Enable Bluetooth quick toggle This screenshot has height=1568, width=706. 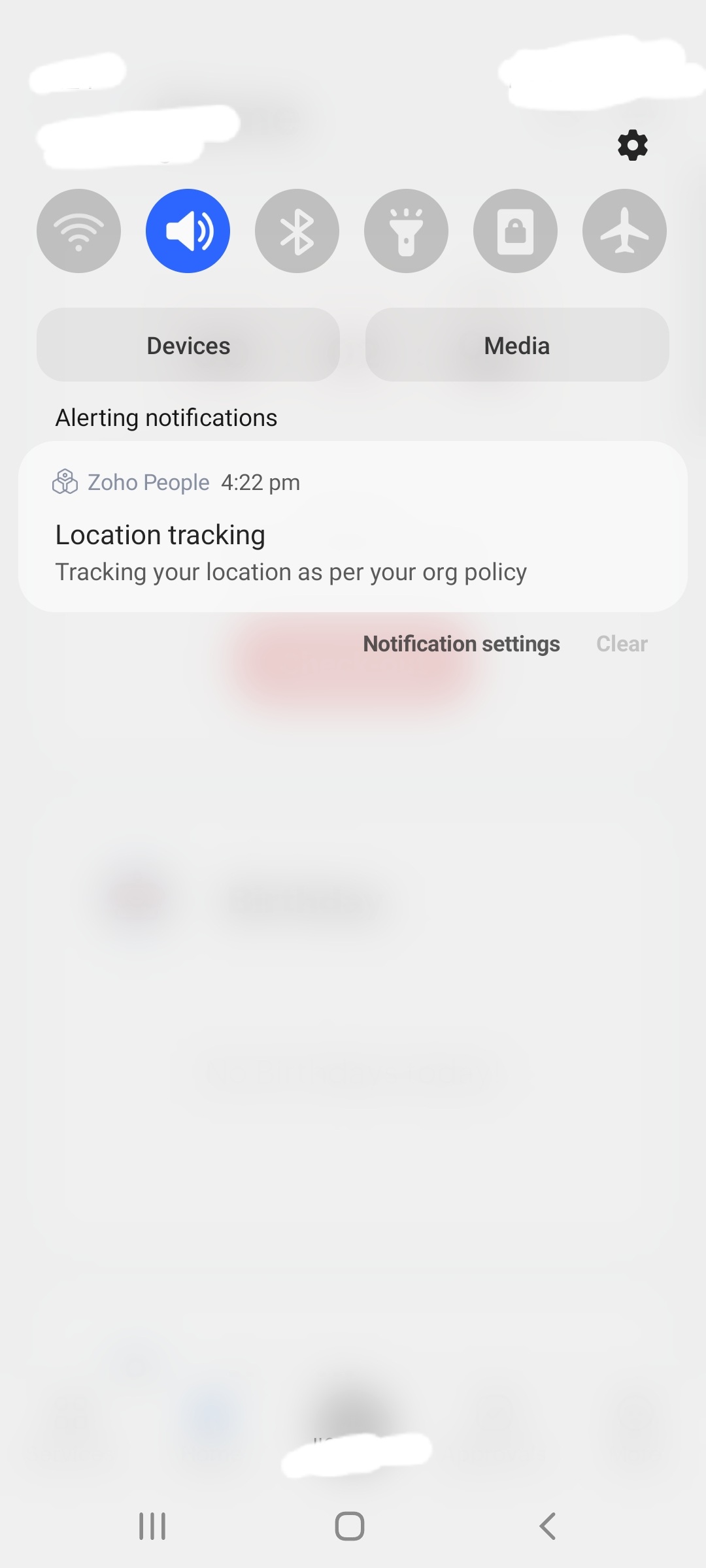tap(297, 231)
